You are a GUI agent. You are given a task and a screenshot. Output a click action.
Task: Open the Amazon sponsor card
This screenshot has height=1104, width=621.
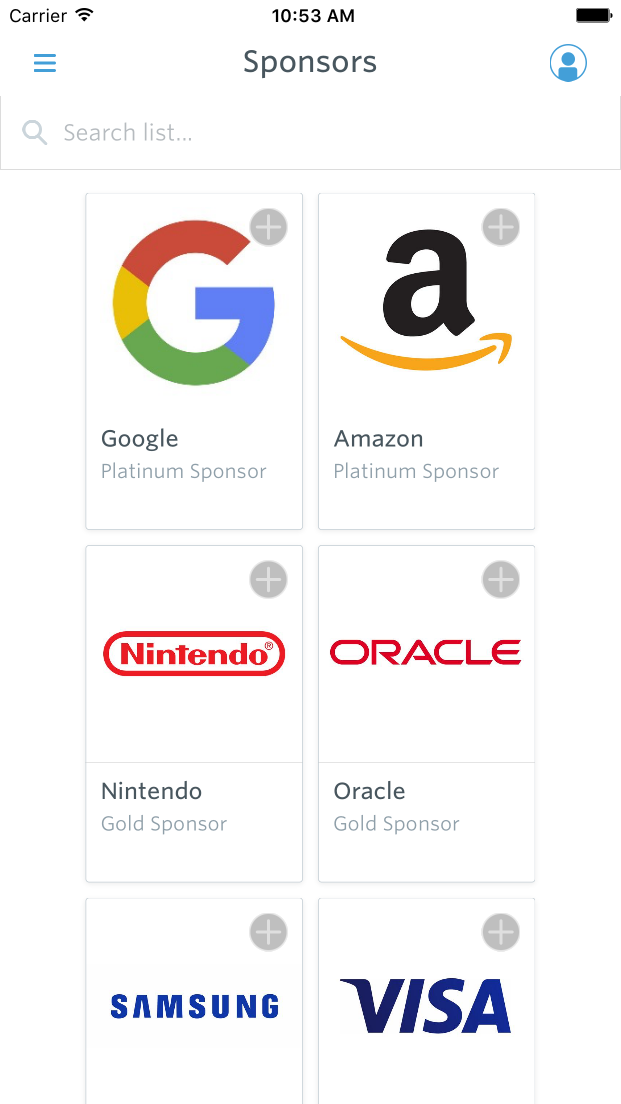[427, 361]
